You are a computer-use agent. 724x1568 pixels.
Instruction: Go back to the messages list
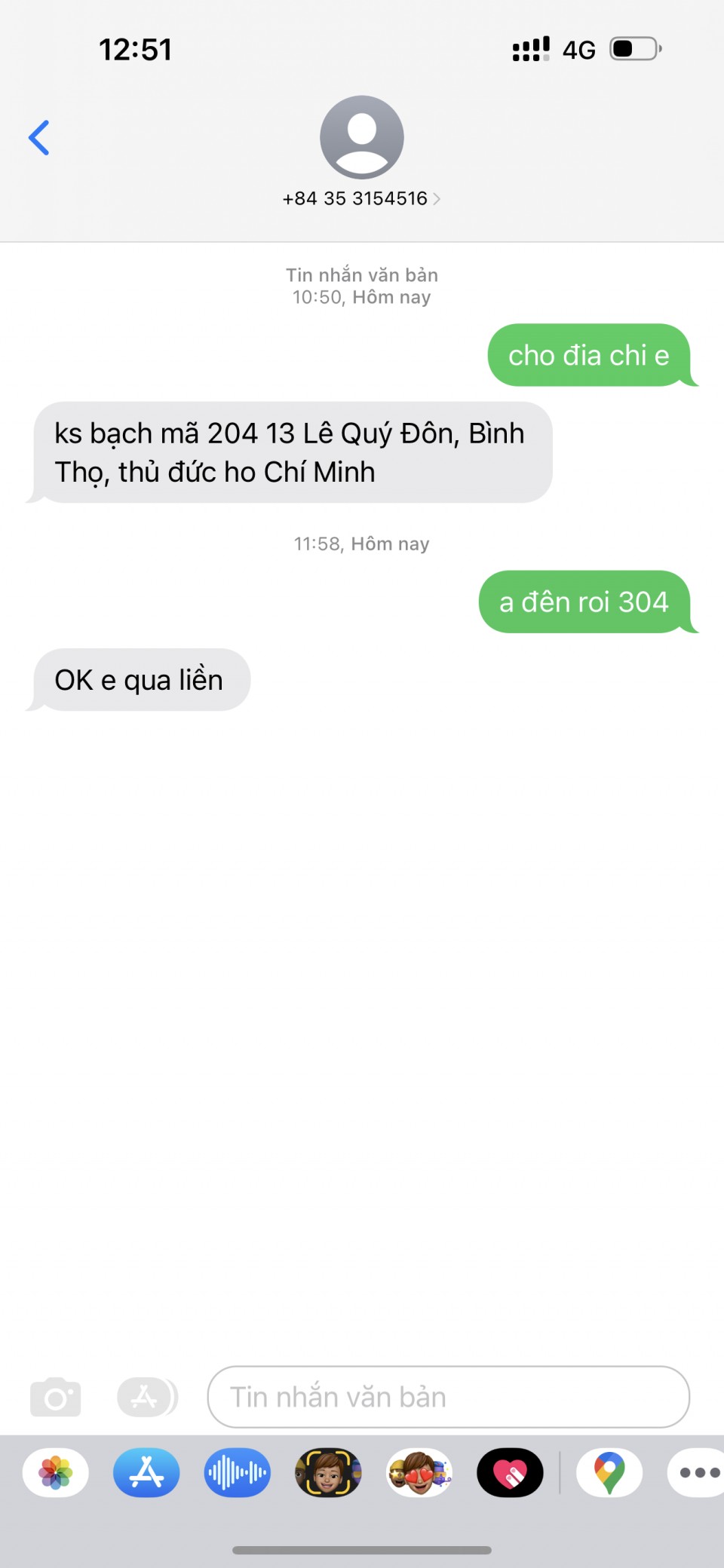pyautogui.click(x=39, y=138)
